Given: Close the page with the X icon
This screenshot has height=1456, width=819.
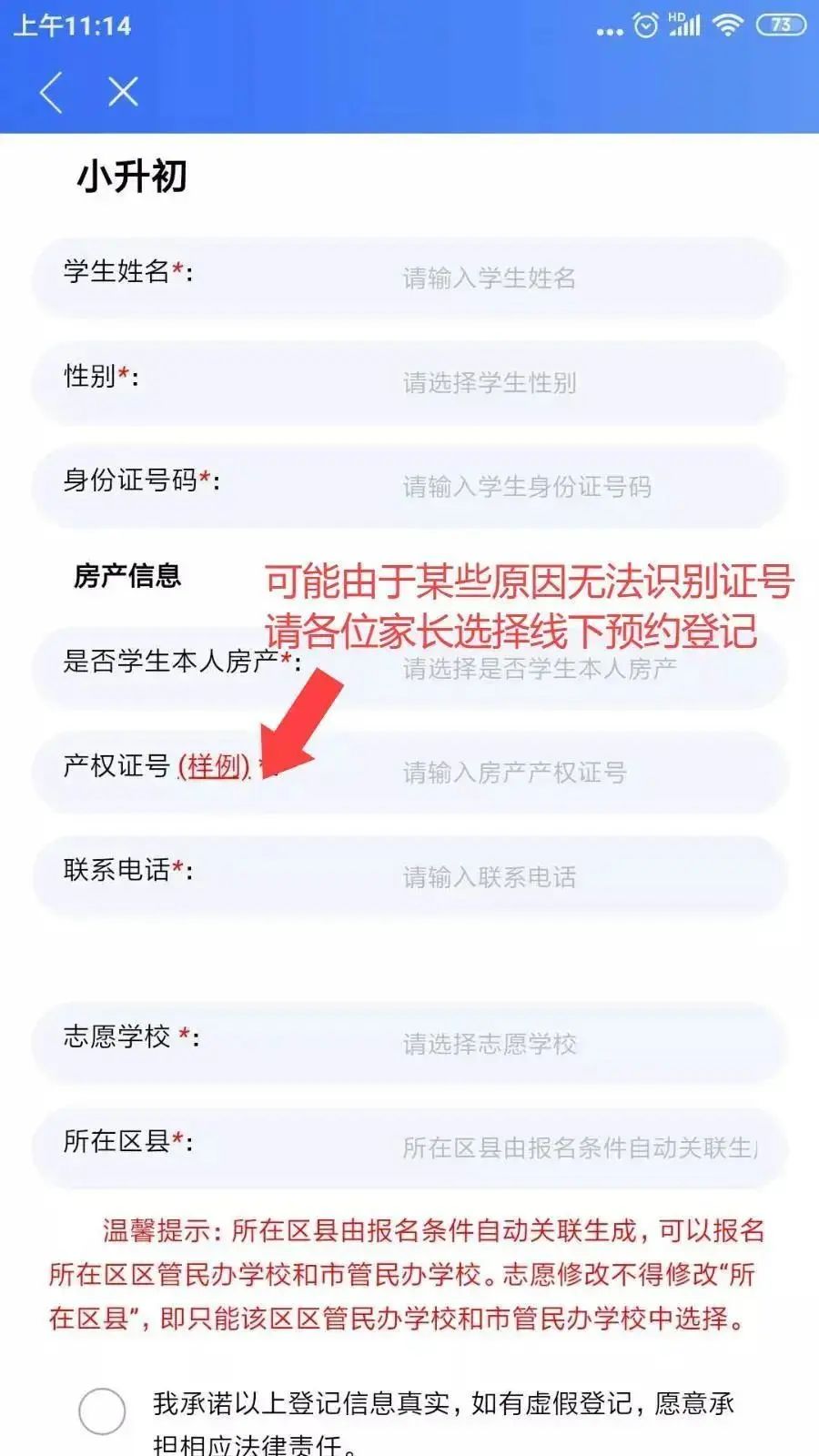Looking at the screenshot, I should tap(123, 92).
